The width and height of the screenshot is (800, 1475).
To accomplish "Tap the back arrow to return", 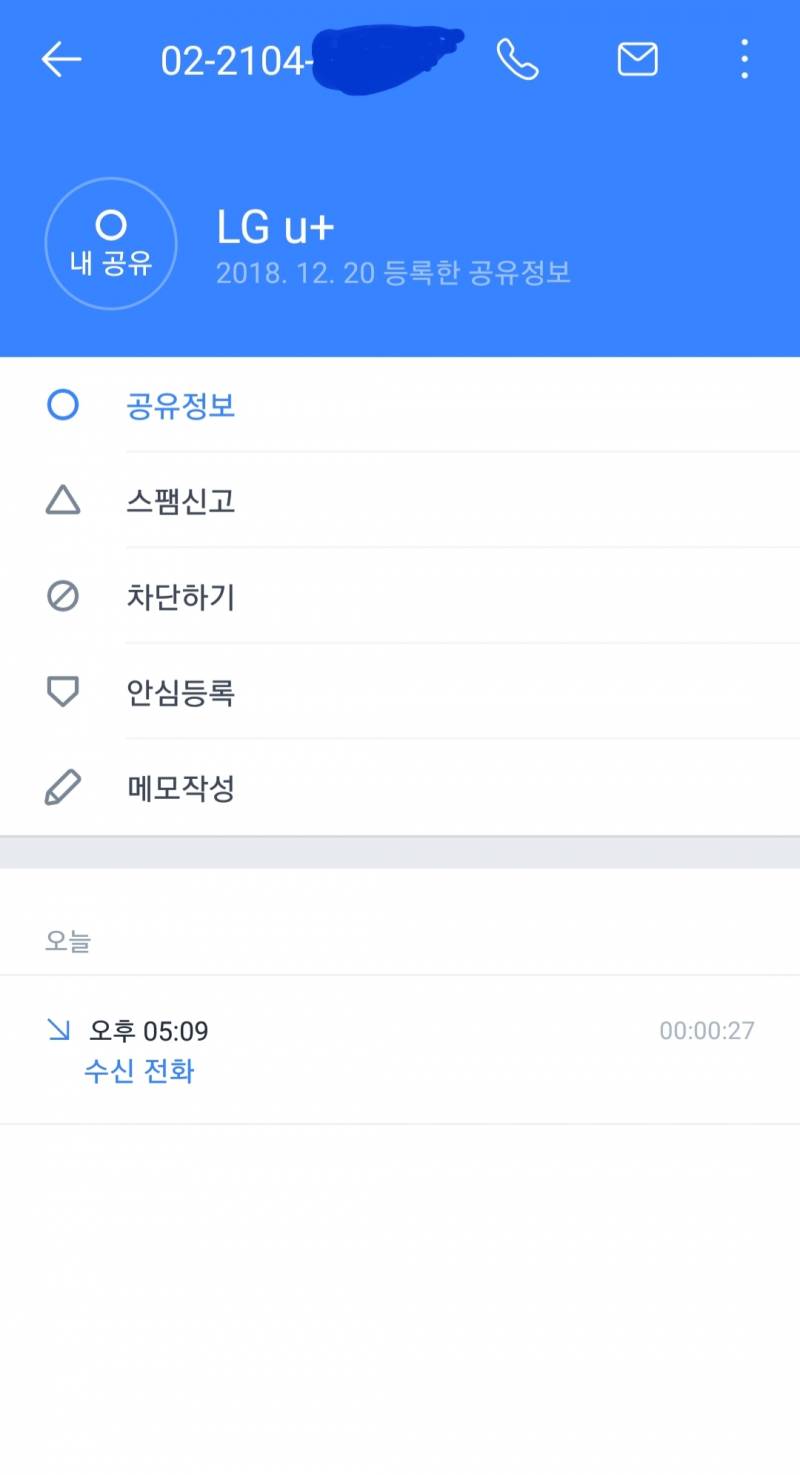I will (x=61, y=59).
